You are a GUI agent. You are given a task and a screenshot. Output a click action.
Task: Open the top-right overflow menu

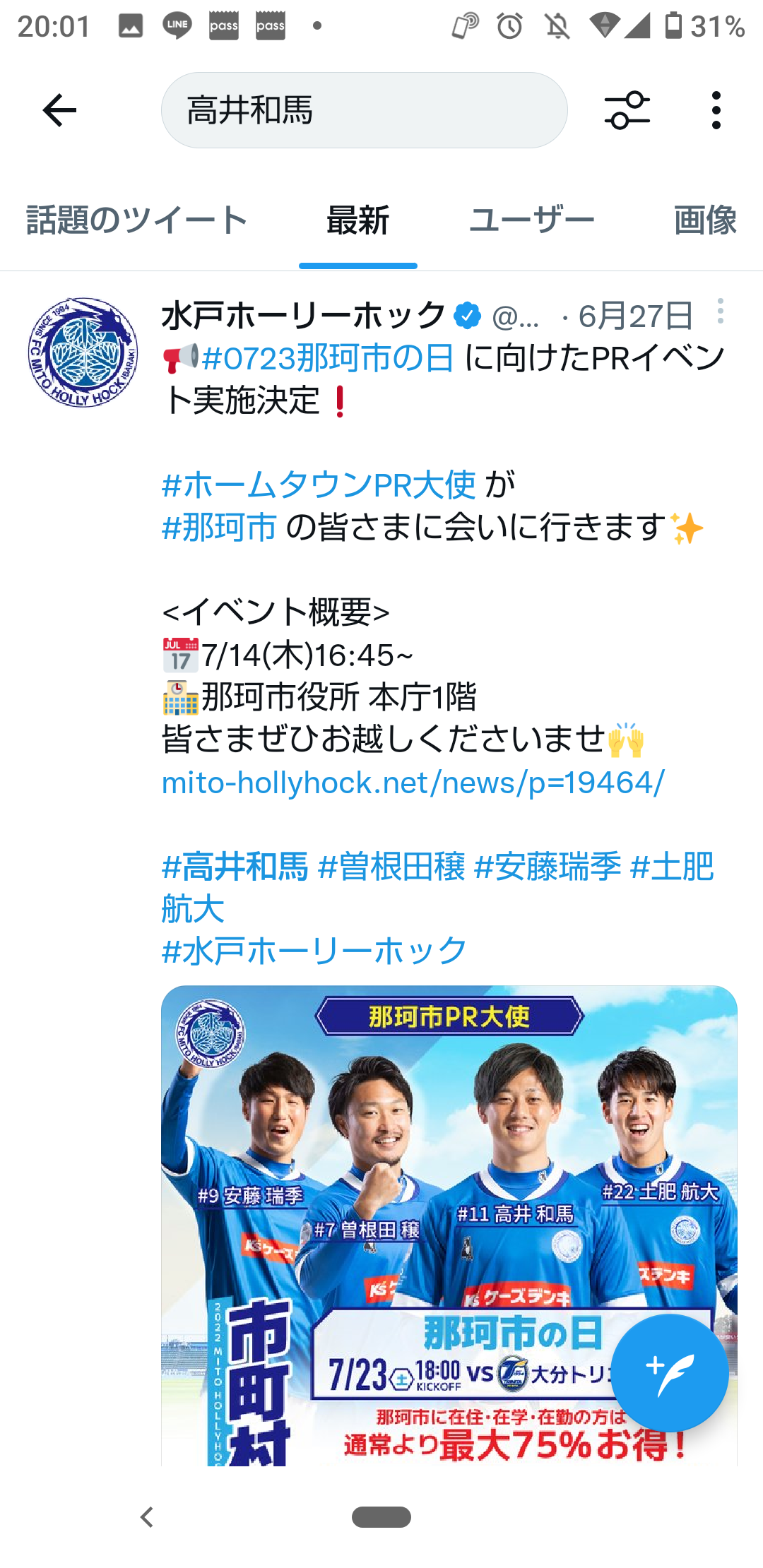pos(716,110)
